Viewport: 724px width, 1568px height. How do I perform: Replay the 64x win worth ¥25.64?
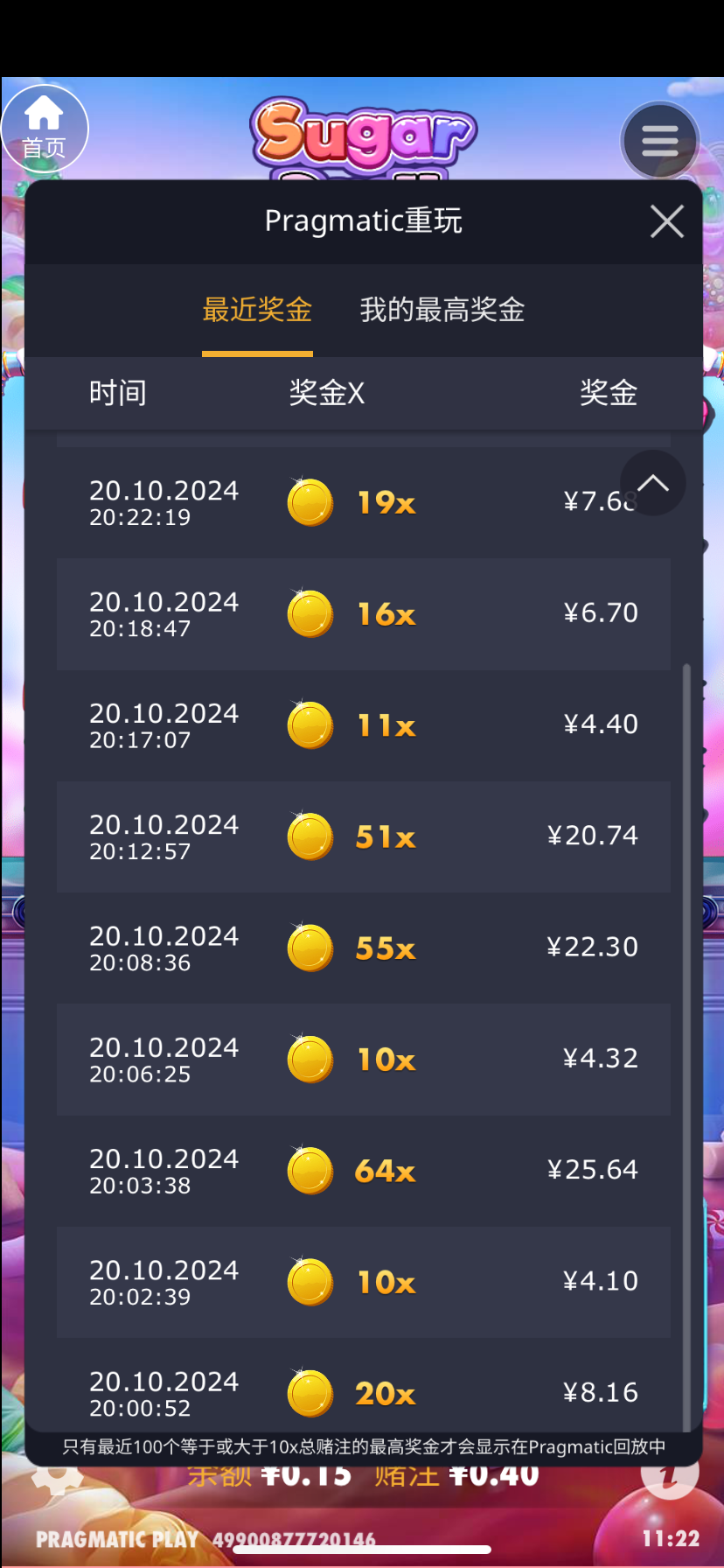[x=364, y=1171]
